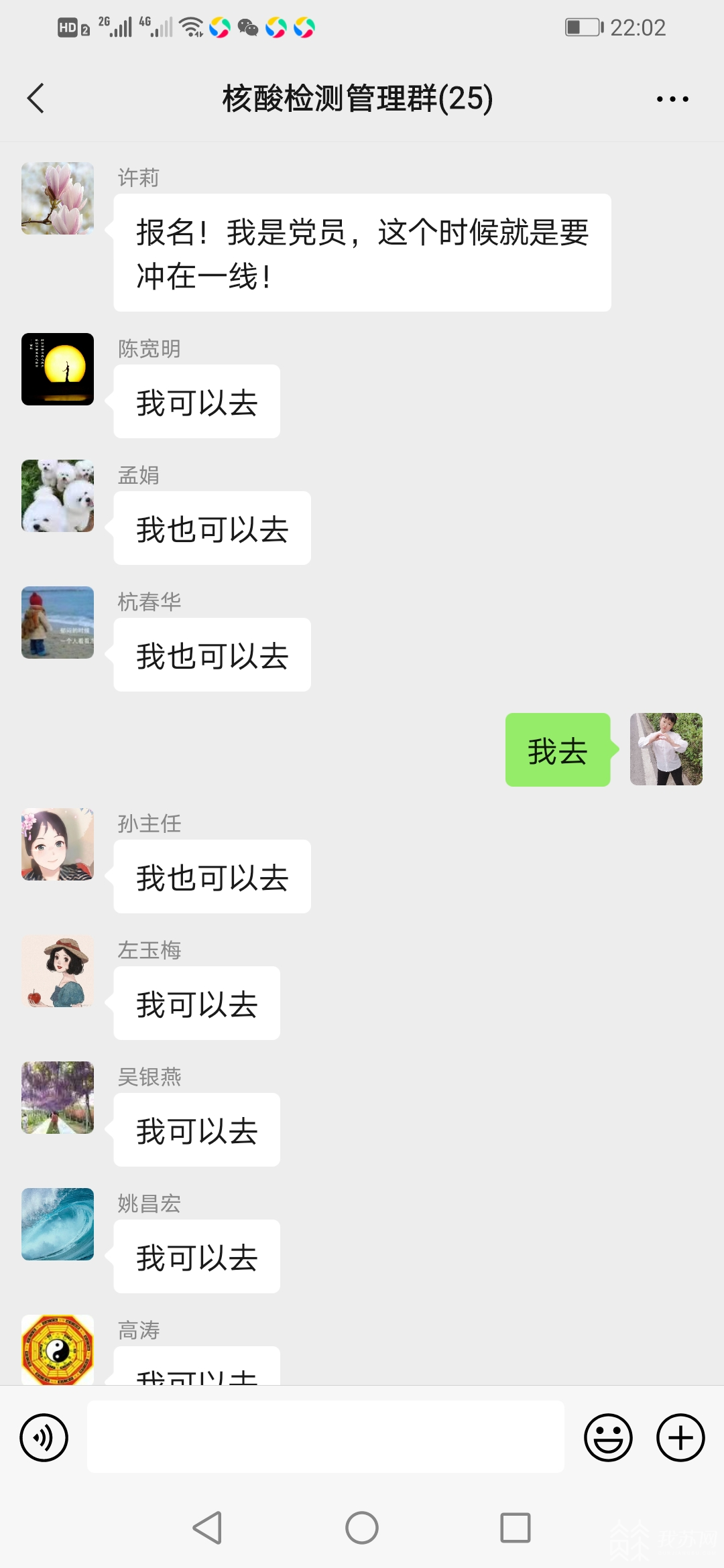Go back from the group chat
This screenshot has height=1568, width=724.
[x=36, y=99]
